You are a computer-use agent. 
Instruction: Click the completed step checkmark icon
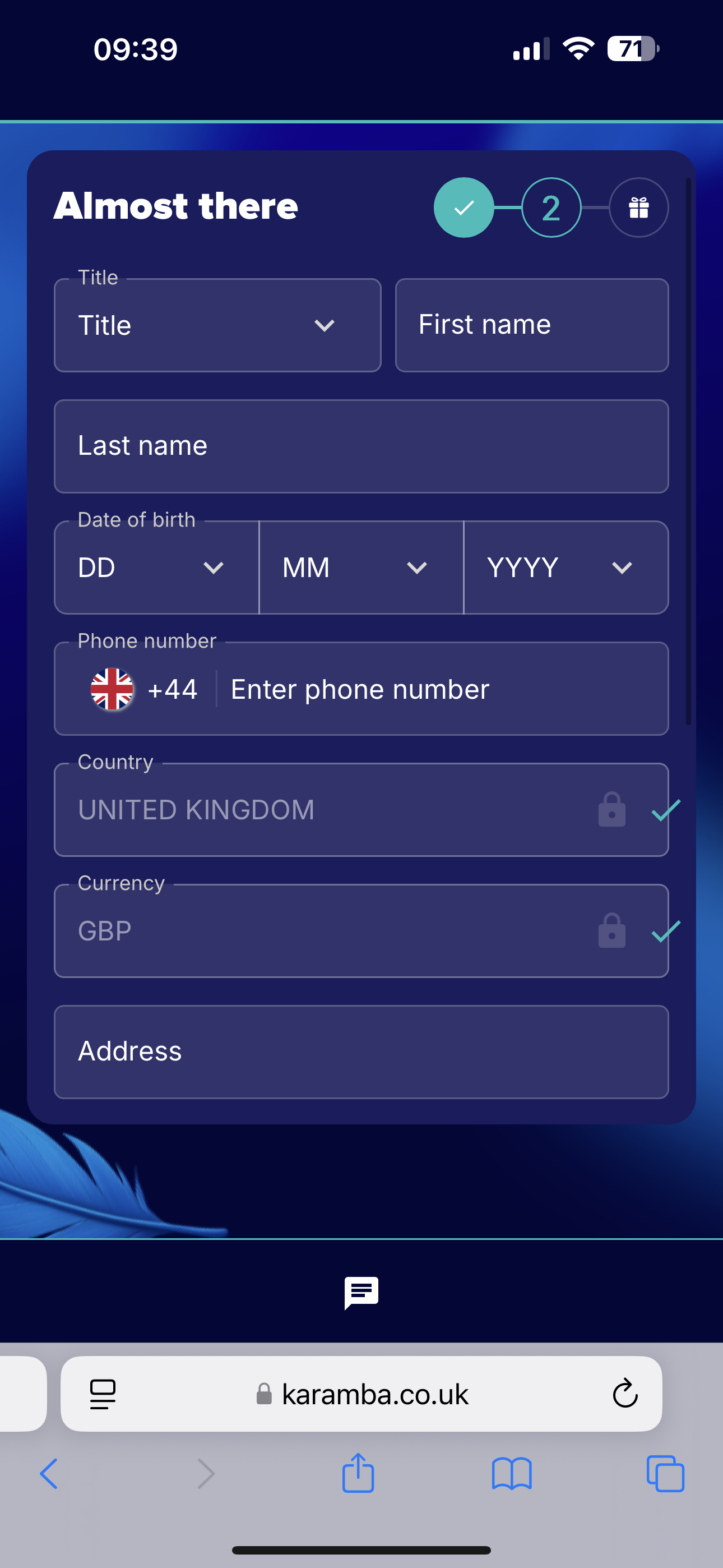(x=464, y=207)
